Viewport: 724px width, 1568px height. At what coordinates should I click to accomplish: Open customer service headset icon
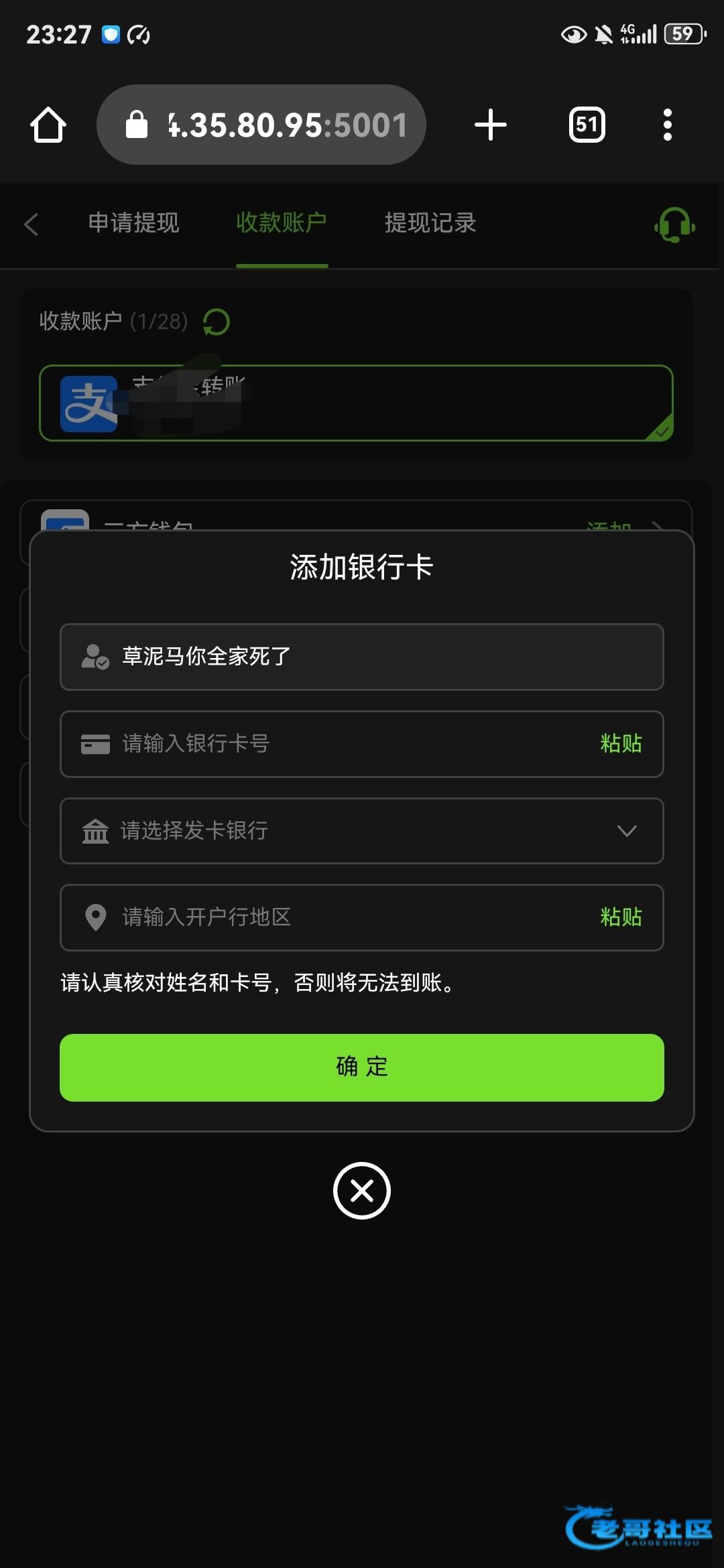click(x=674, y=224)
